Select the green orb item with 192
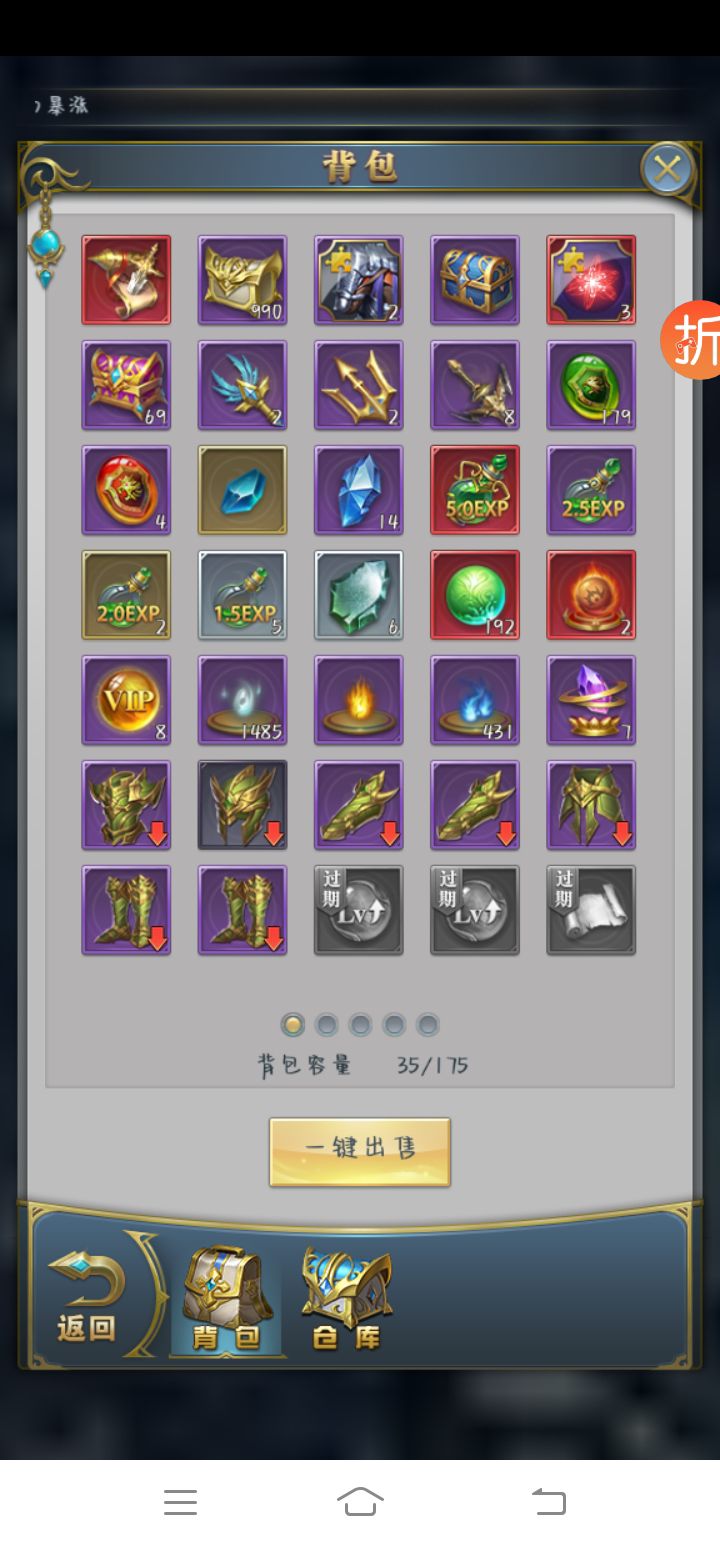The image size is (720, 1544). (x=475, y=595)
